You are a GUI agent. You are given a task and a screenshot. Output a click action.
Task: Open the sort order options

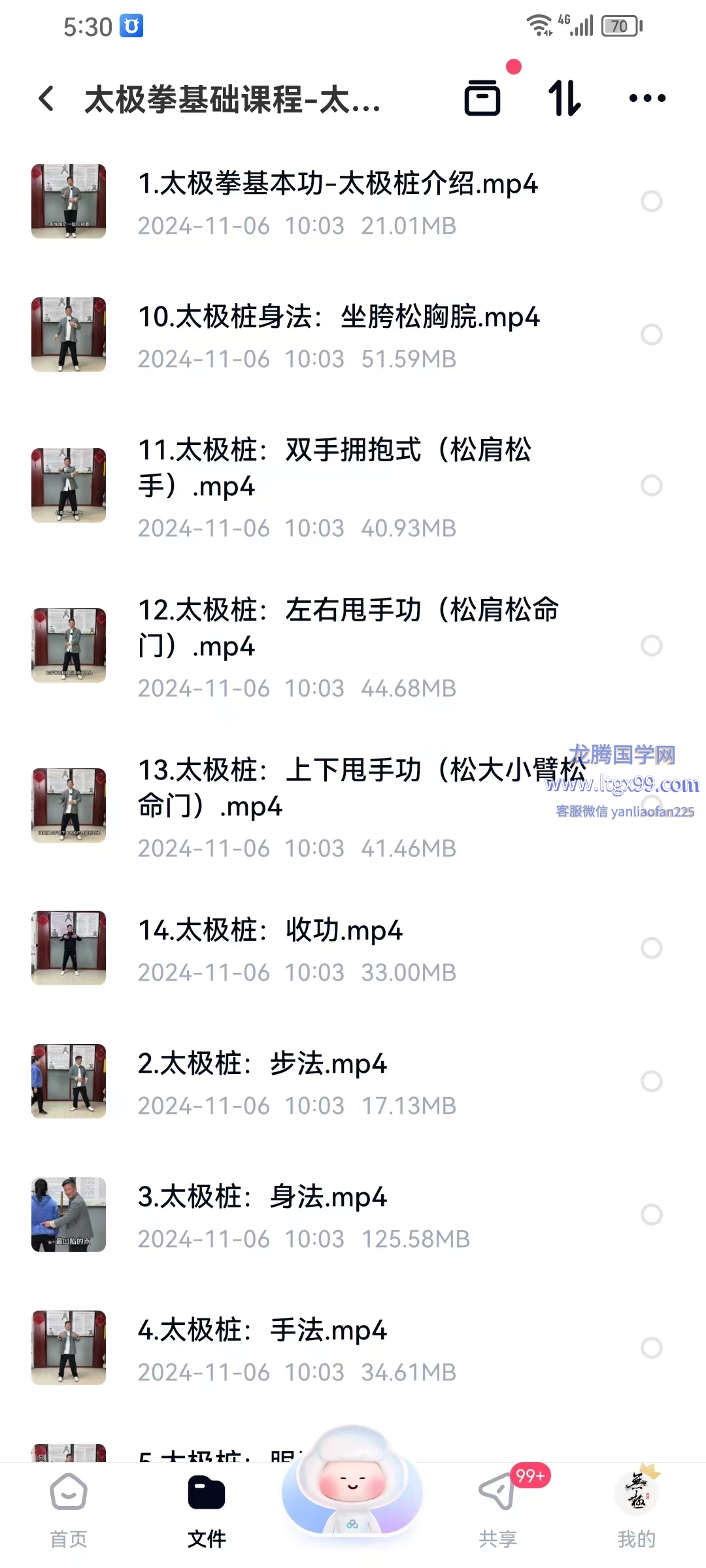(x=564, y=99)
